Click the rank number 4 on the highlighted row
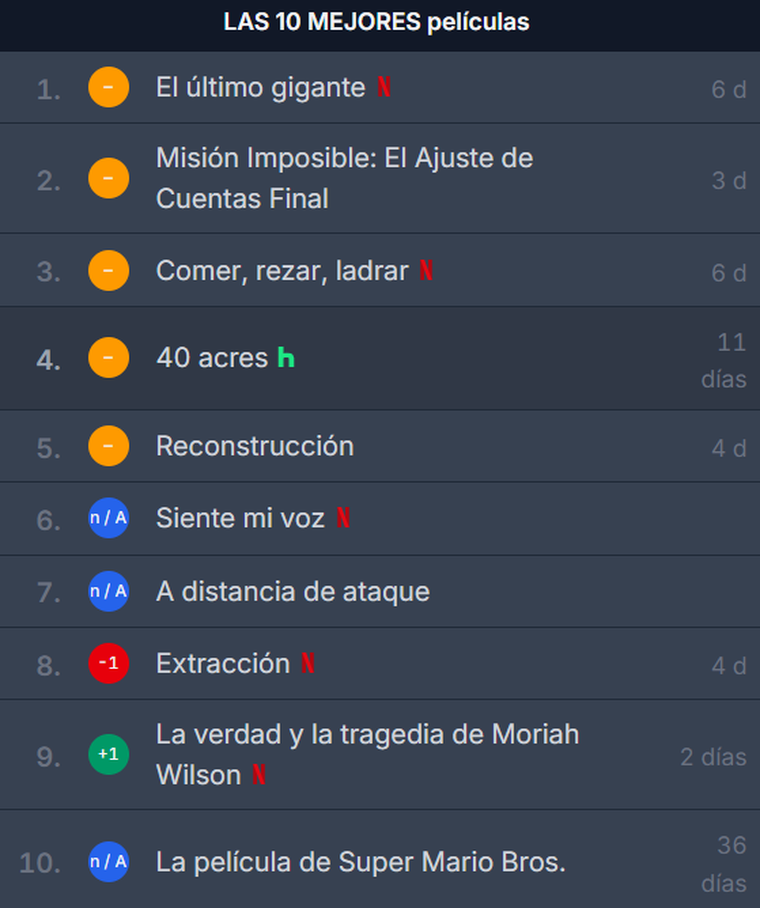This screenshot has height=908, width=760. tap(47, 357)
